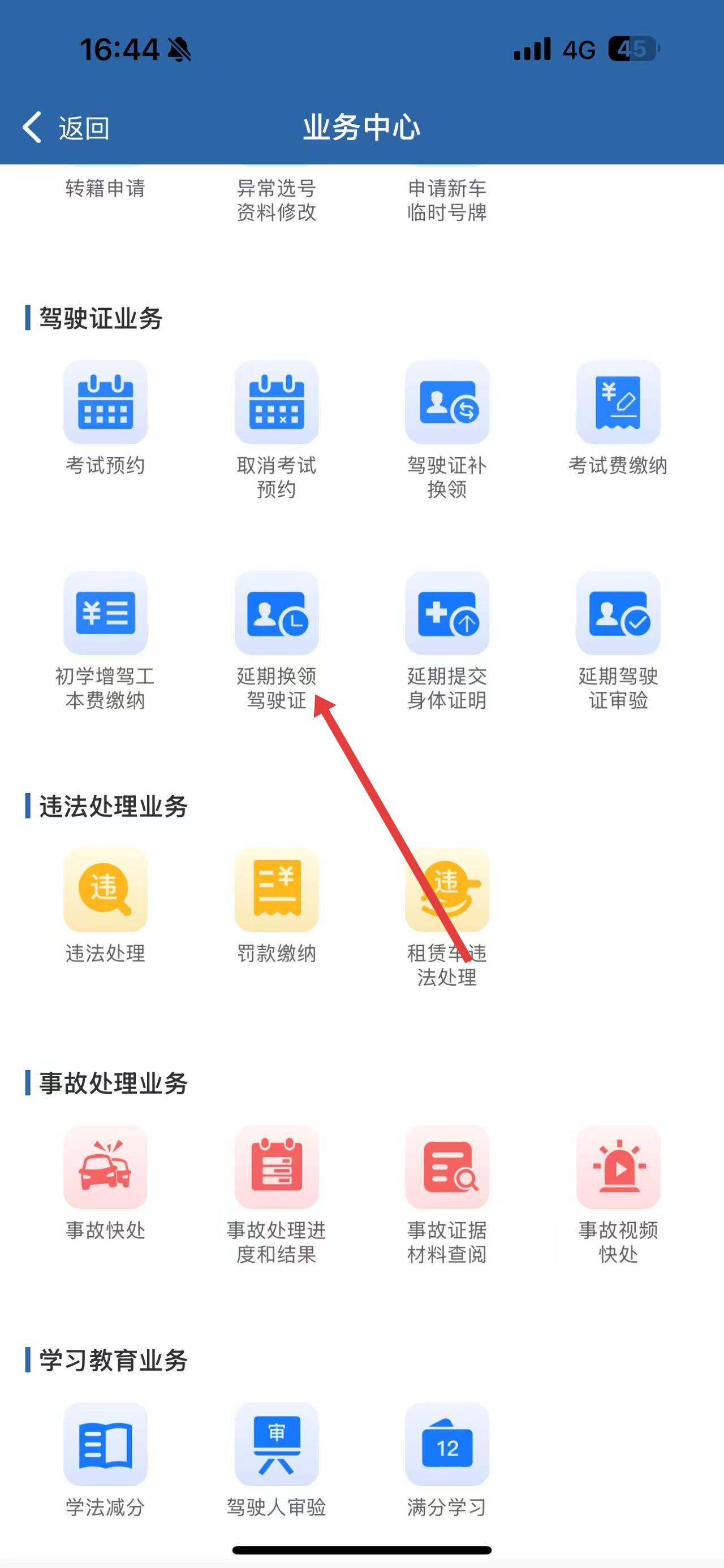This screenshot has height=1568, width=724.
Task: Open 初学增驾工本费缴纳
Action: [105, 613]
